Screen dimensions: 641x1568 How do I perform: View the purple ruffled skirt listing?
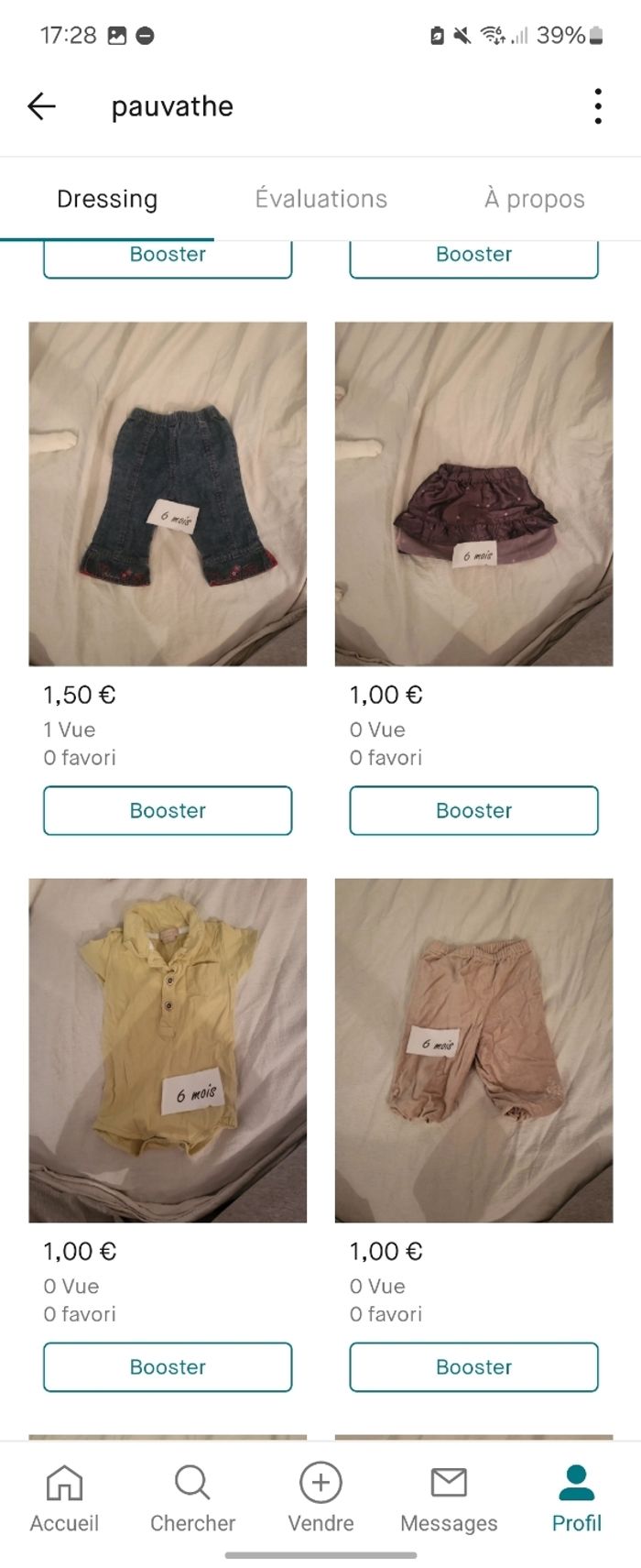[473, 493]
